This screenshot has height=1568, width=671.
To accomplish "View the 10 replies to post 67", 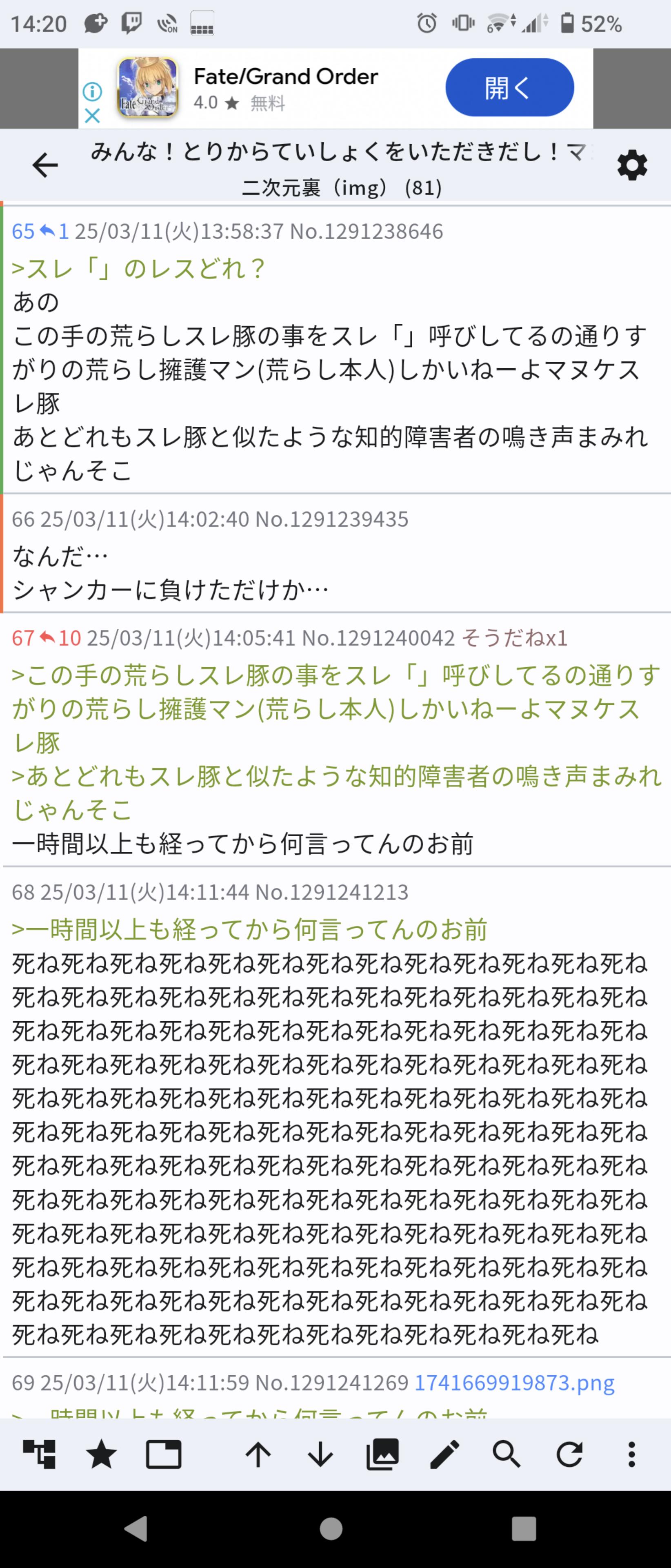I will pos(60,638).
